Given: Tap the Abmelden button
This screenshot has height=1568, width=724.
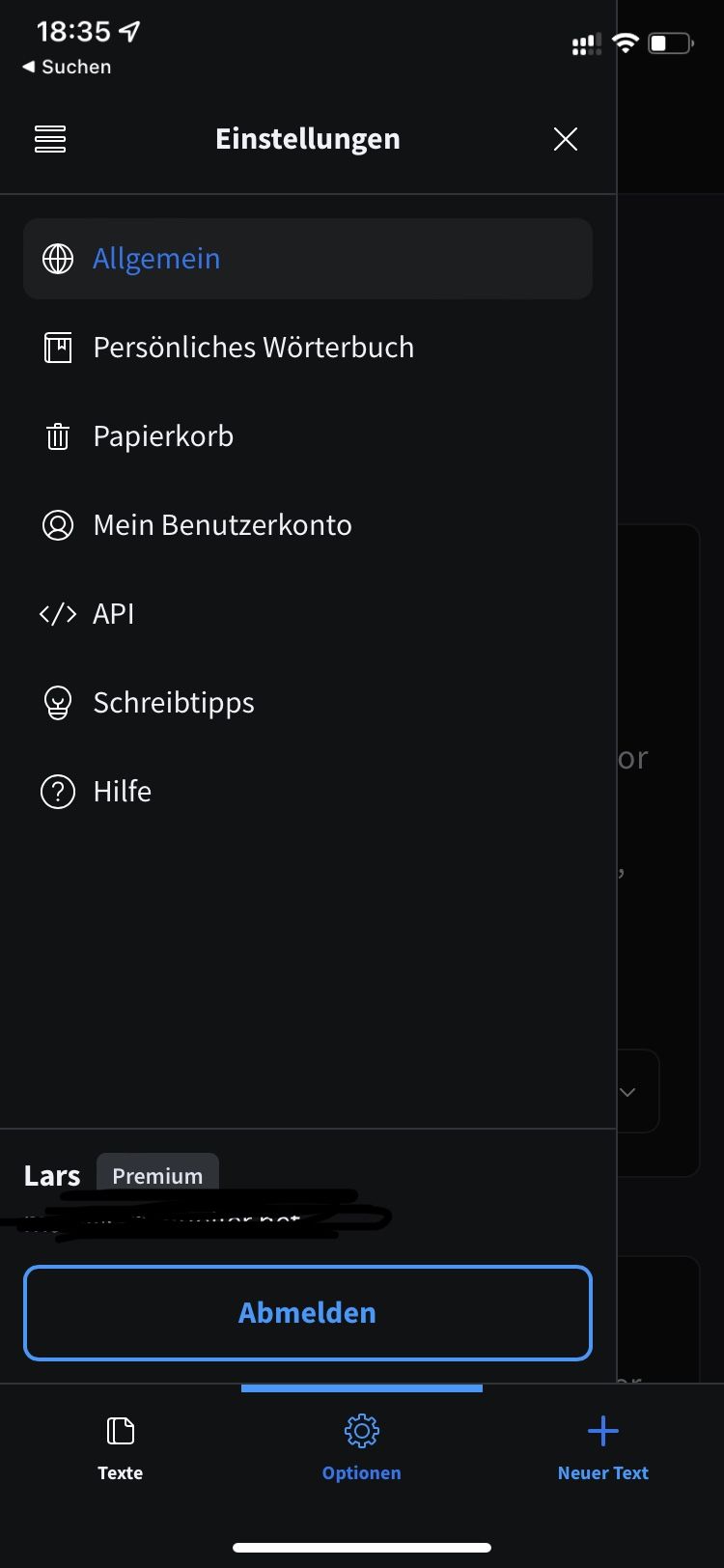Looking at the screenshot, I should [x=308, y=1313].
